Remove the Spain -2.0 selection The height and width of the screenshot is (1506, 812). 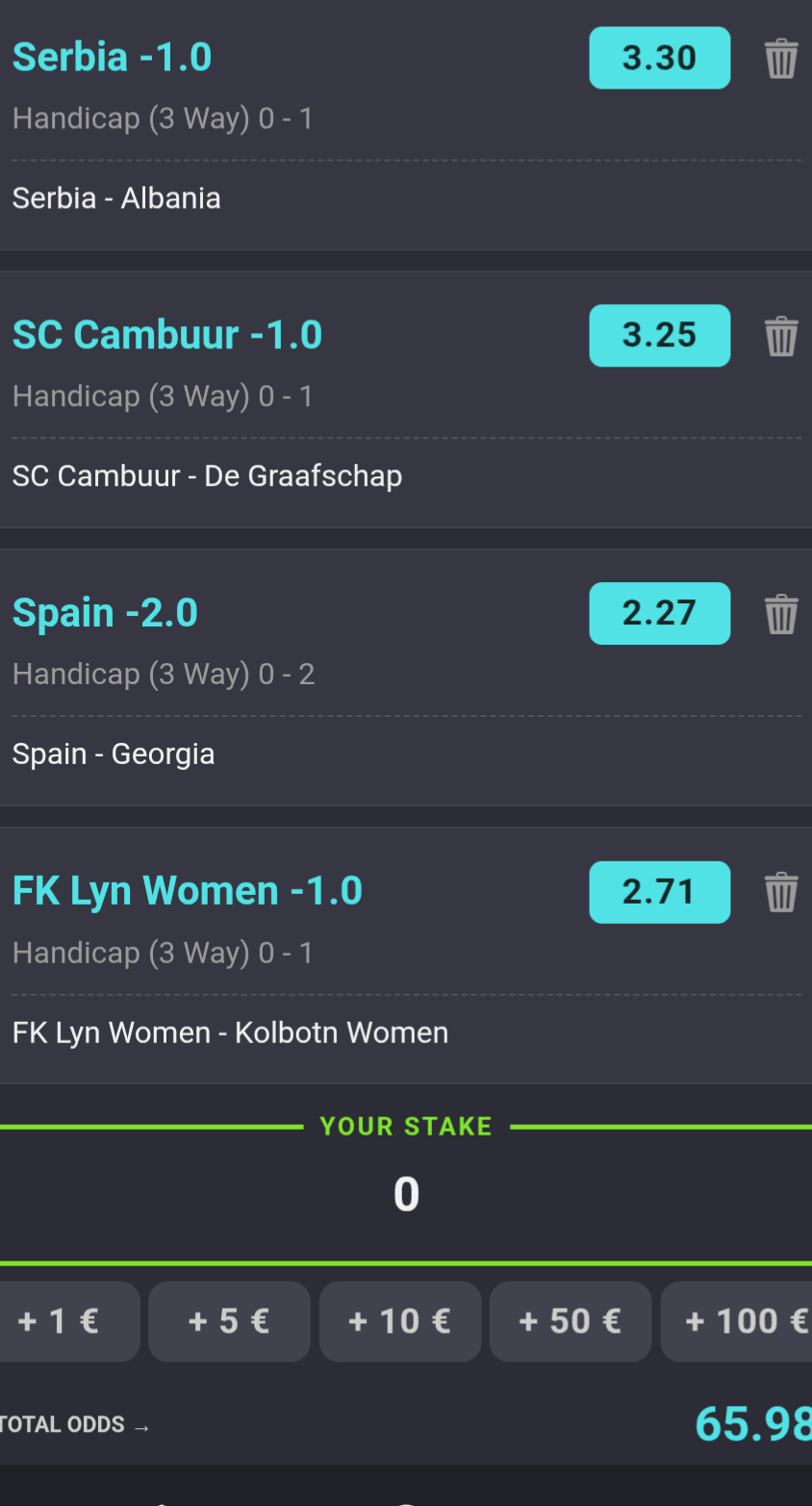click(781, 614)
